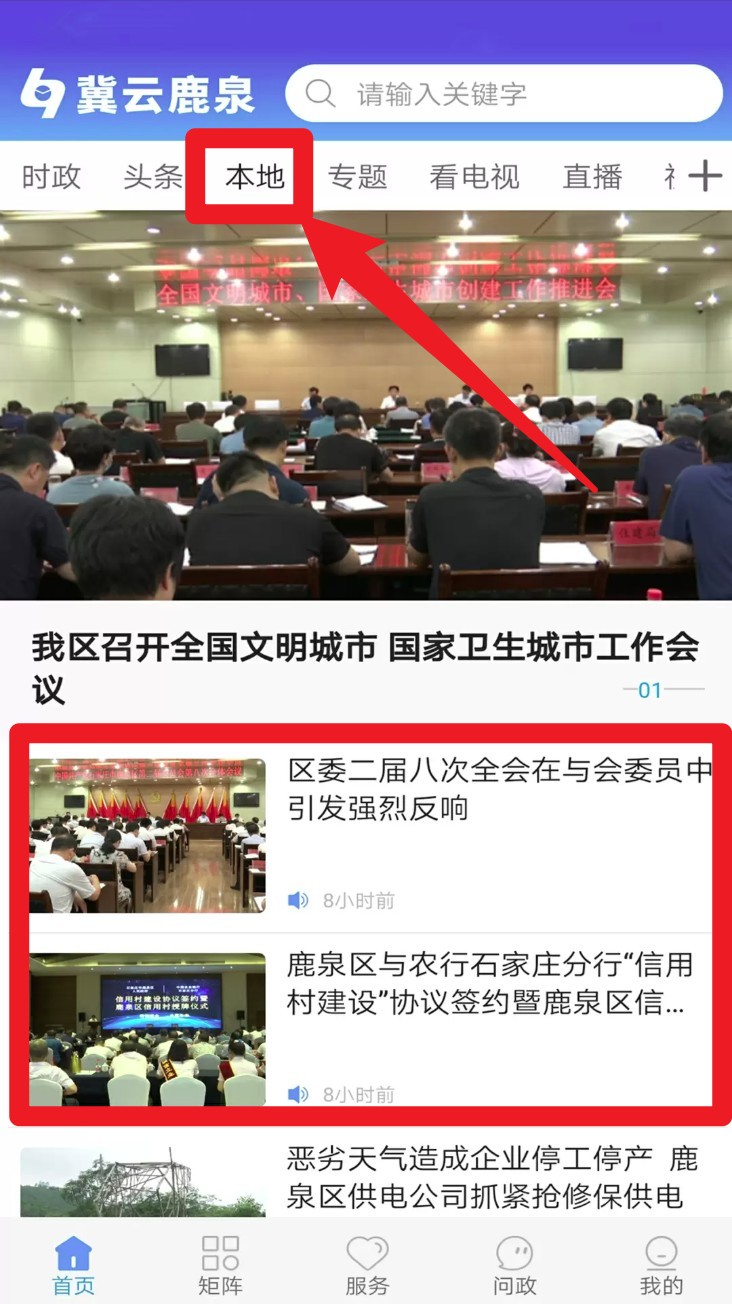
Task: Switch to the 时政 tab
Action: click(51, 177)
